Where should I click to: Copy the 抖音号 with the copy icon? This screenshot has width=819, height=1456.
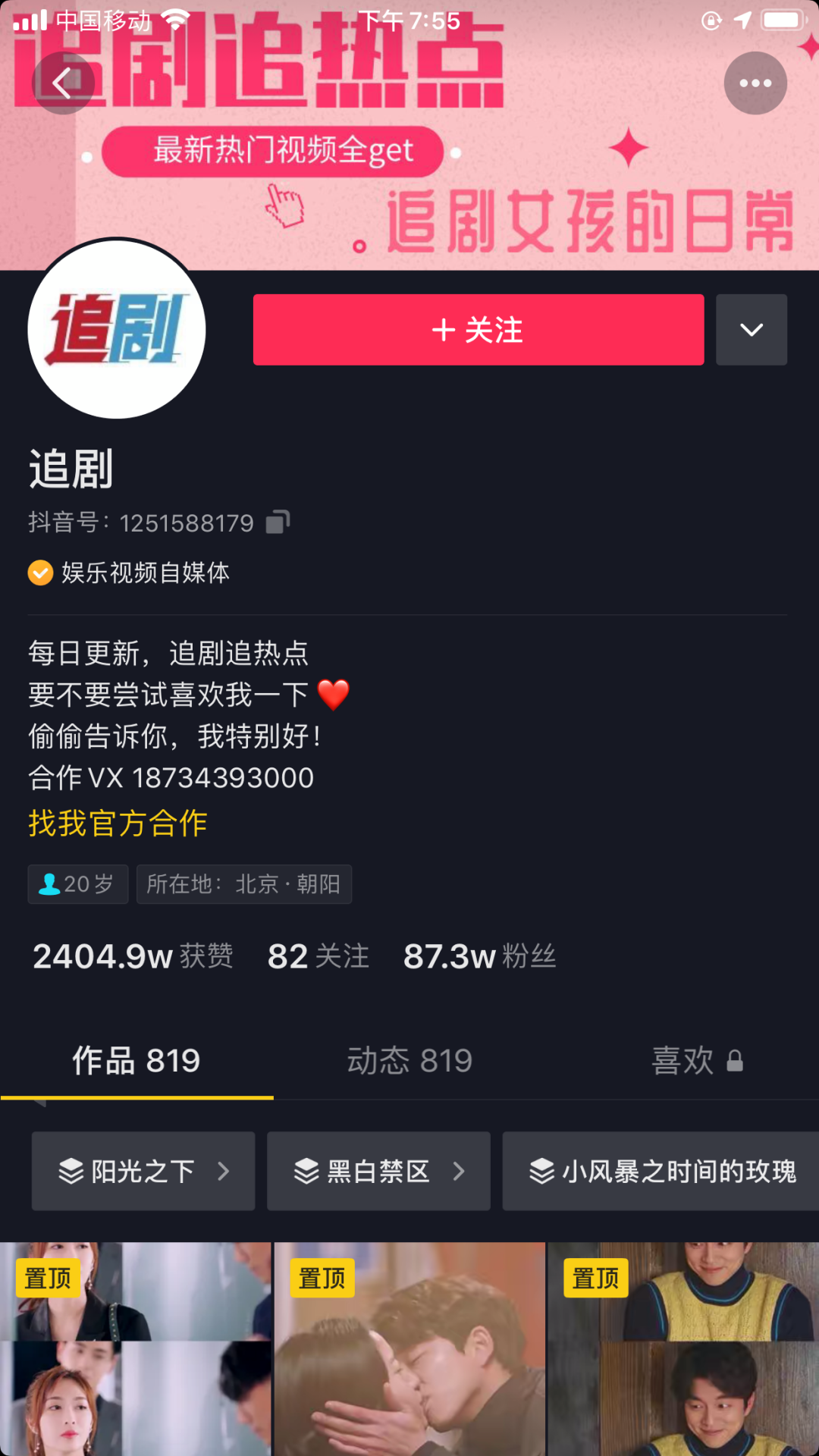278,522
